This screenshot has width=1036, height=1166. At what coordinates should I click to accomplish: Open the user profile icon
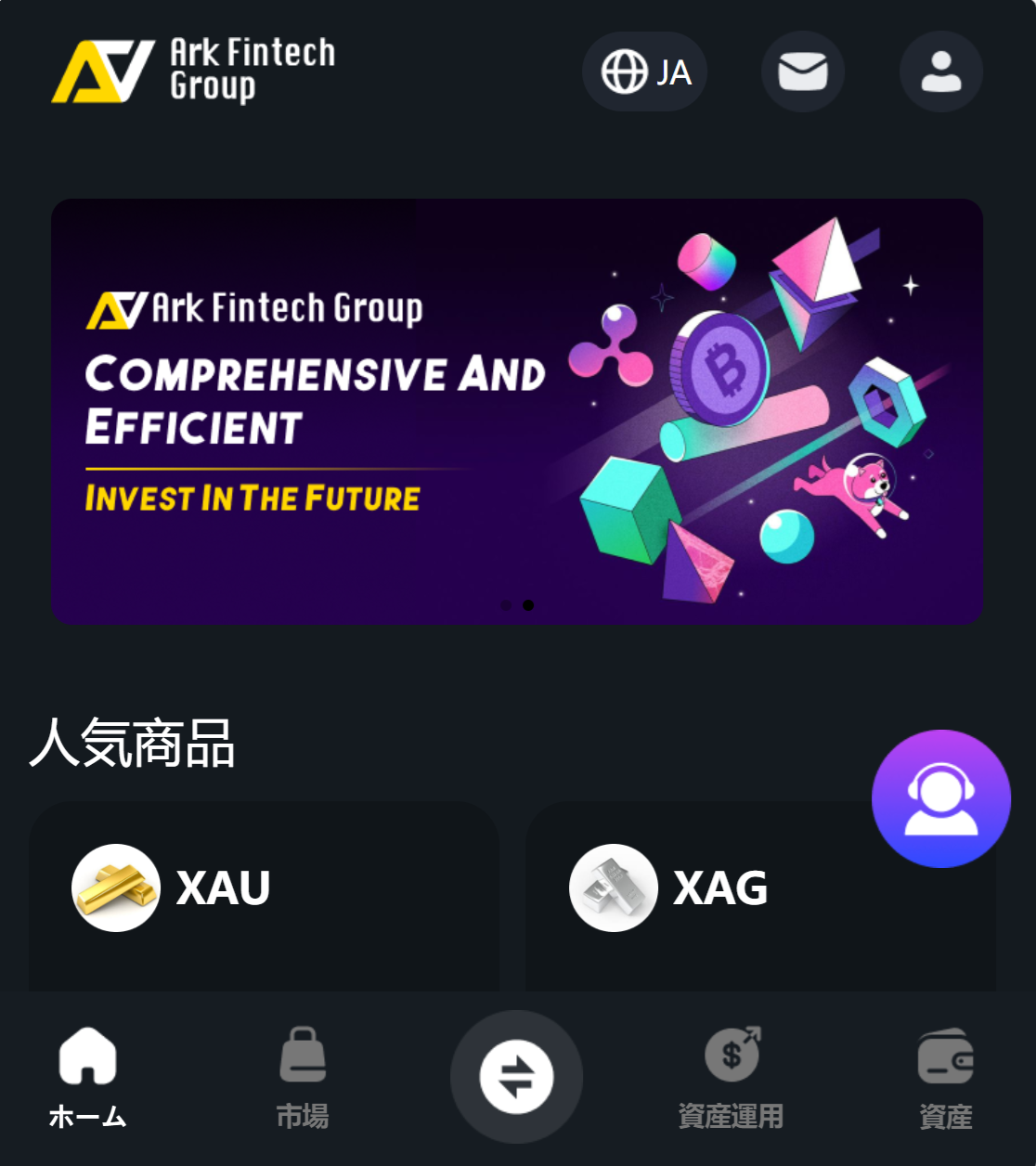click(940, 71)
